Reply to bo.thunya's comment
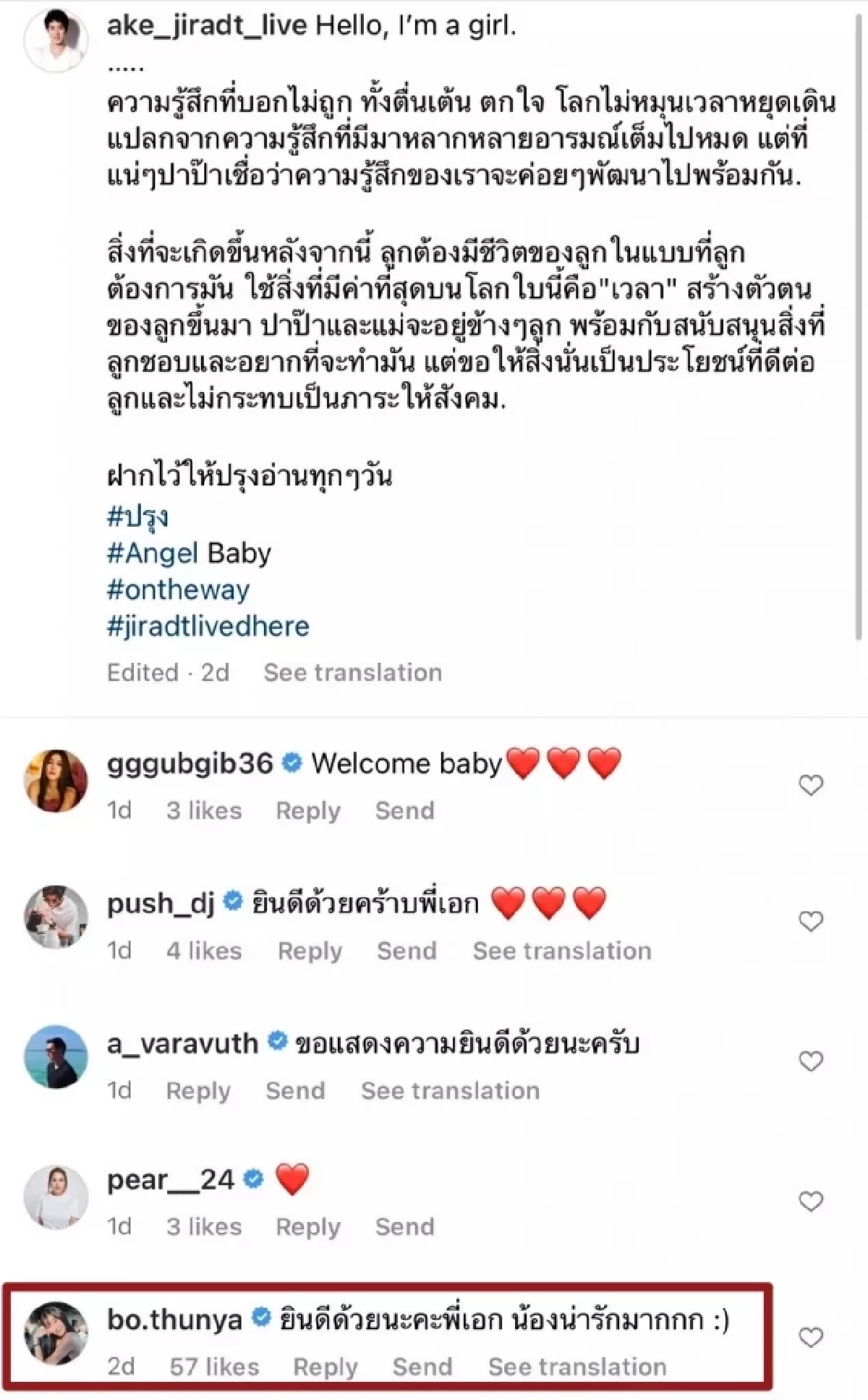This screenshot has height=1400, width=868. click(325, 1367)
